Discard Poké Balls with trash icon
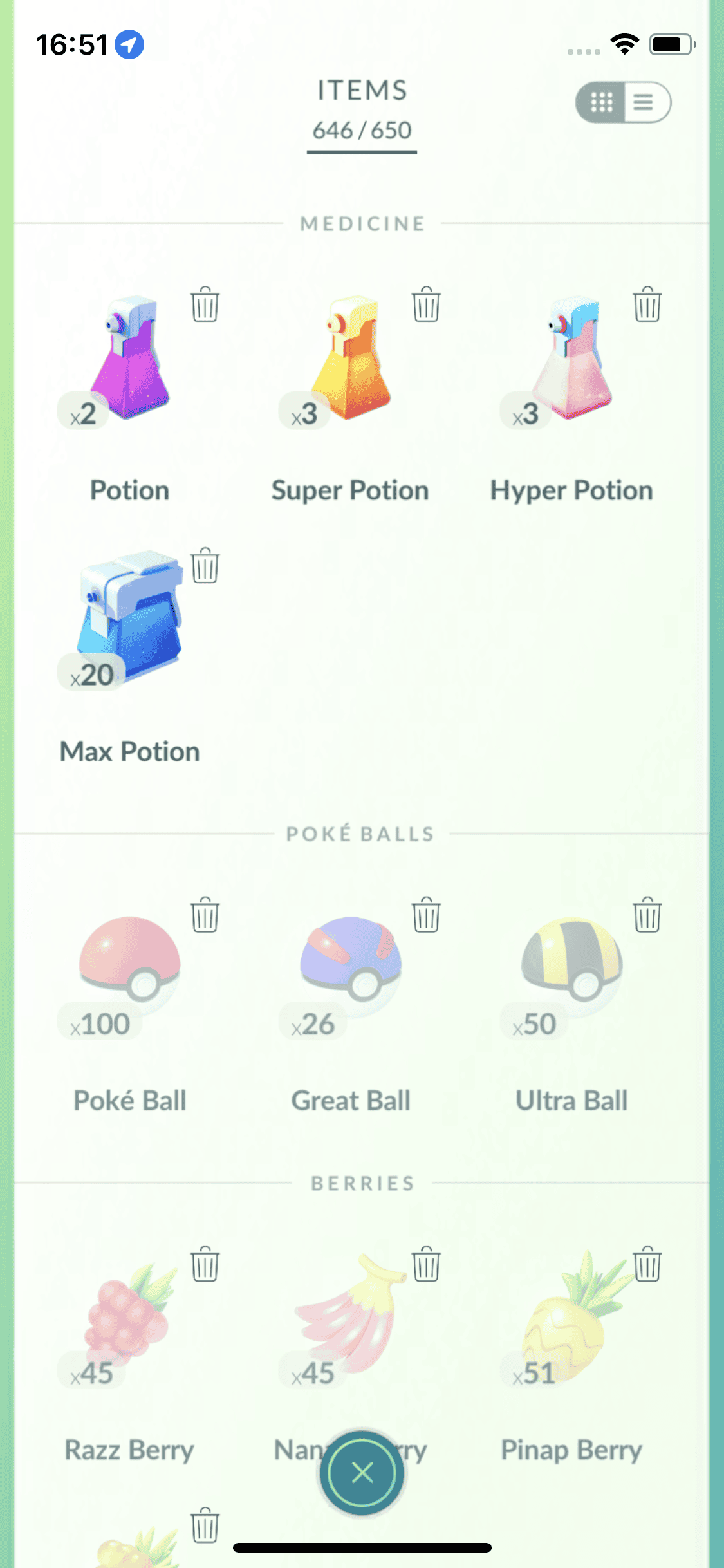Viewport: 724px width, 1568px height. pos(205,915)
